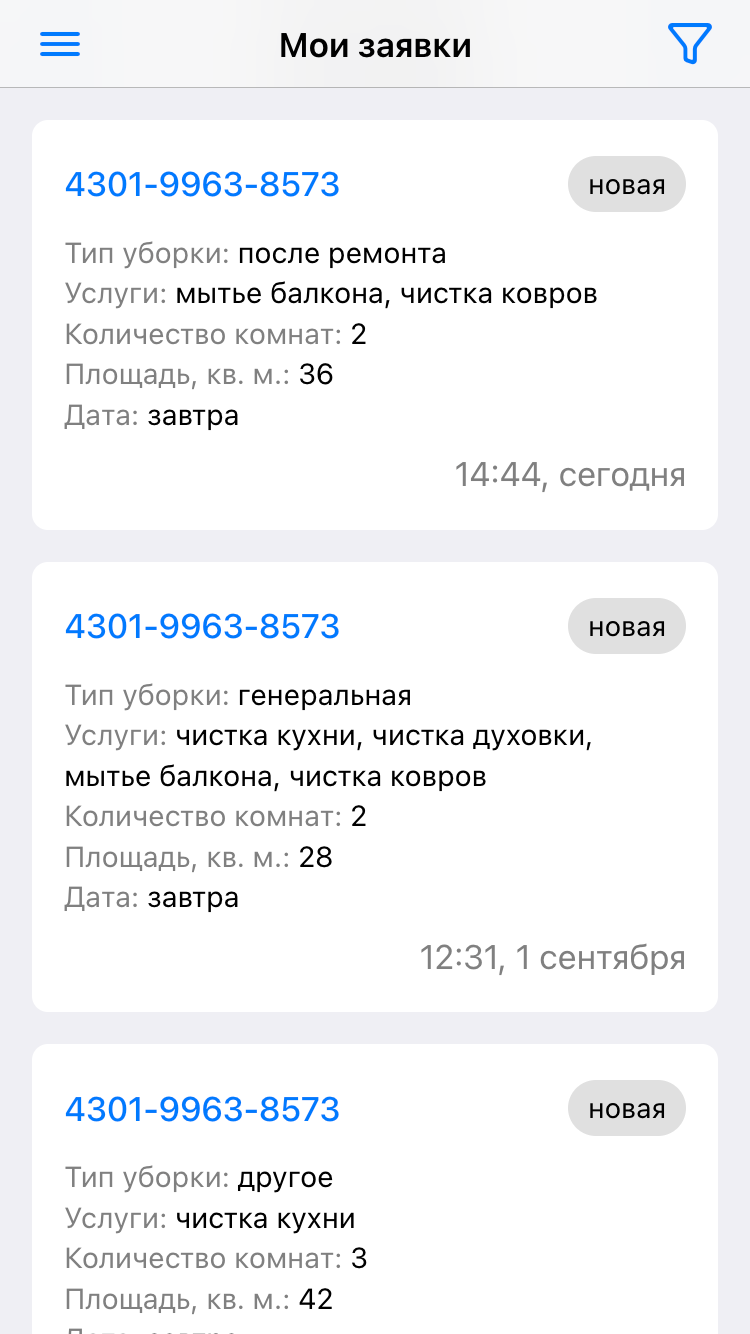750x1334 pixels.
Task: Open the hamburger drawer menu
Action: coord(60,44)
